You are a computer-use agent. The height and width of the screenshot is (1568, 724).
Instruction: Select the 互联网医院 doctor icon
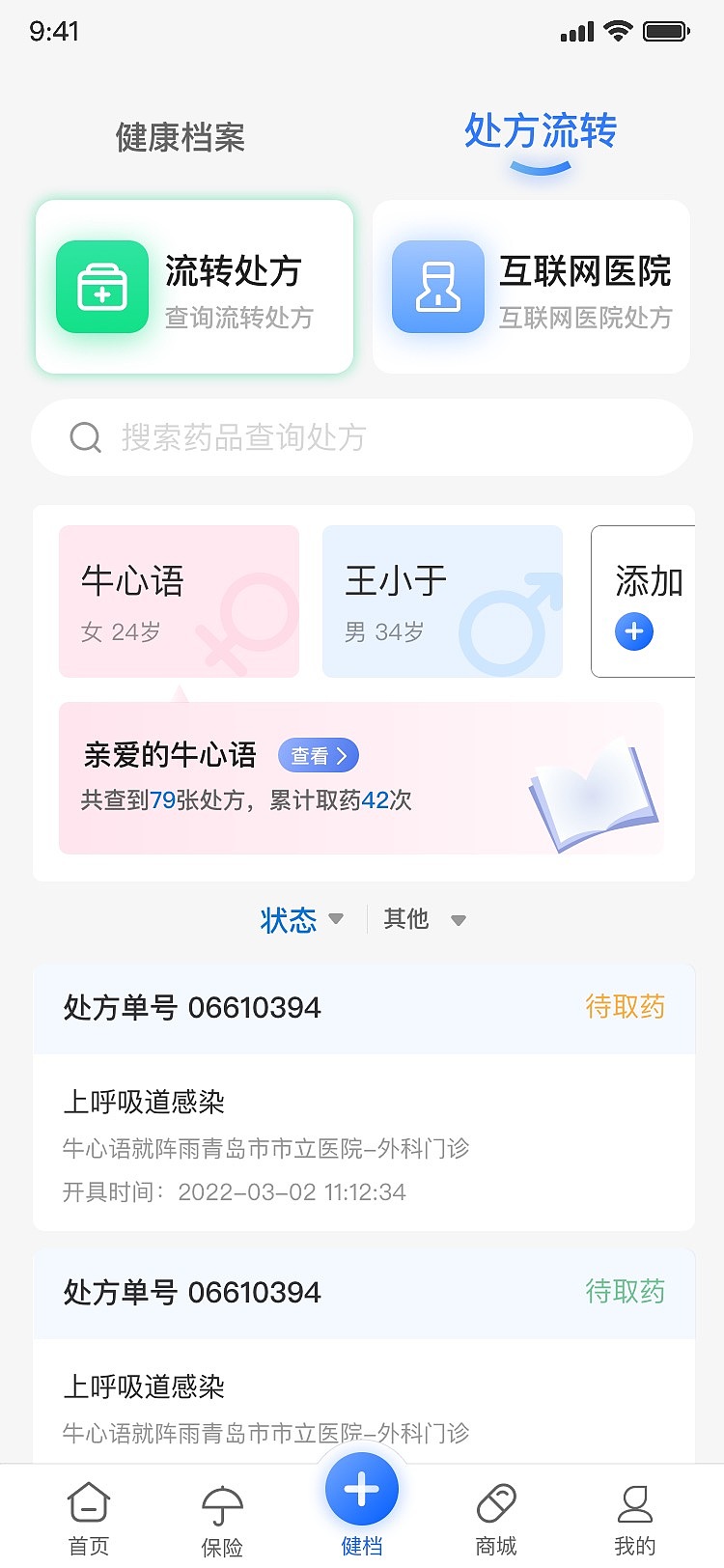tap(439, 285)
